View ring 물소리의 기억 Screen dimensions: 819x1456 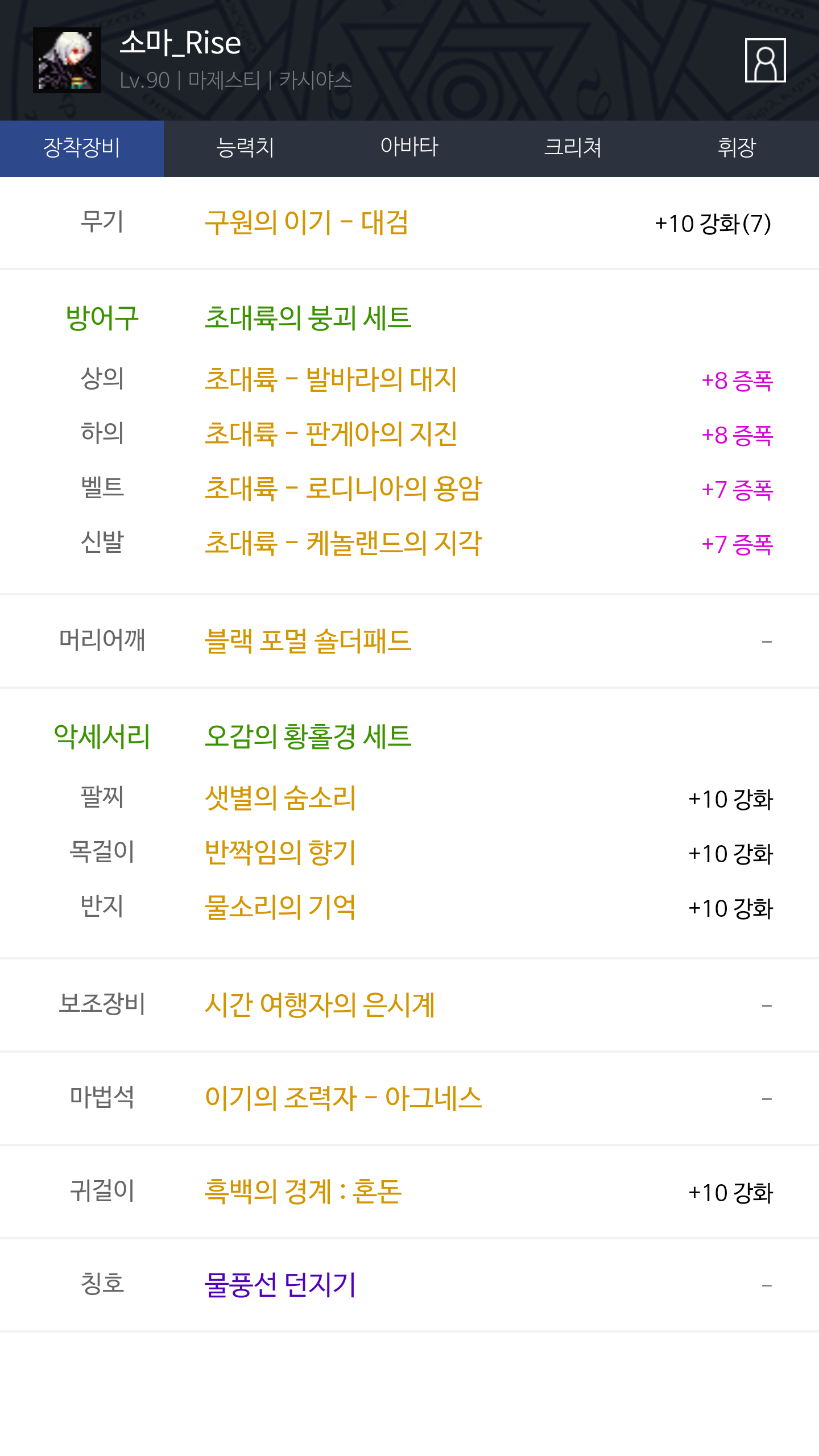click(280, 907)
